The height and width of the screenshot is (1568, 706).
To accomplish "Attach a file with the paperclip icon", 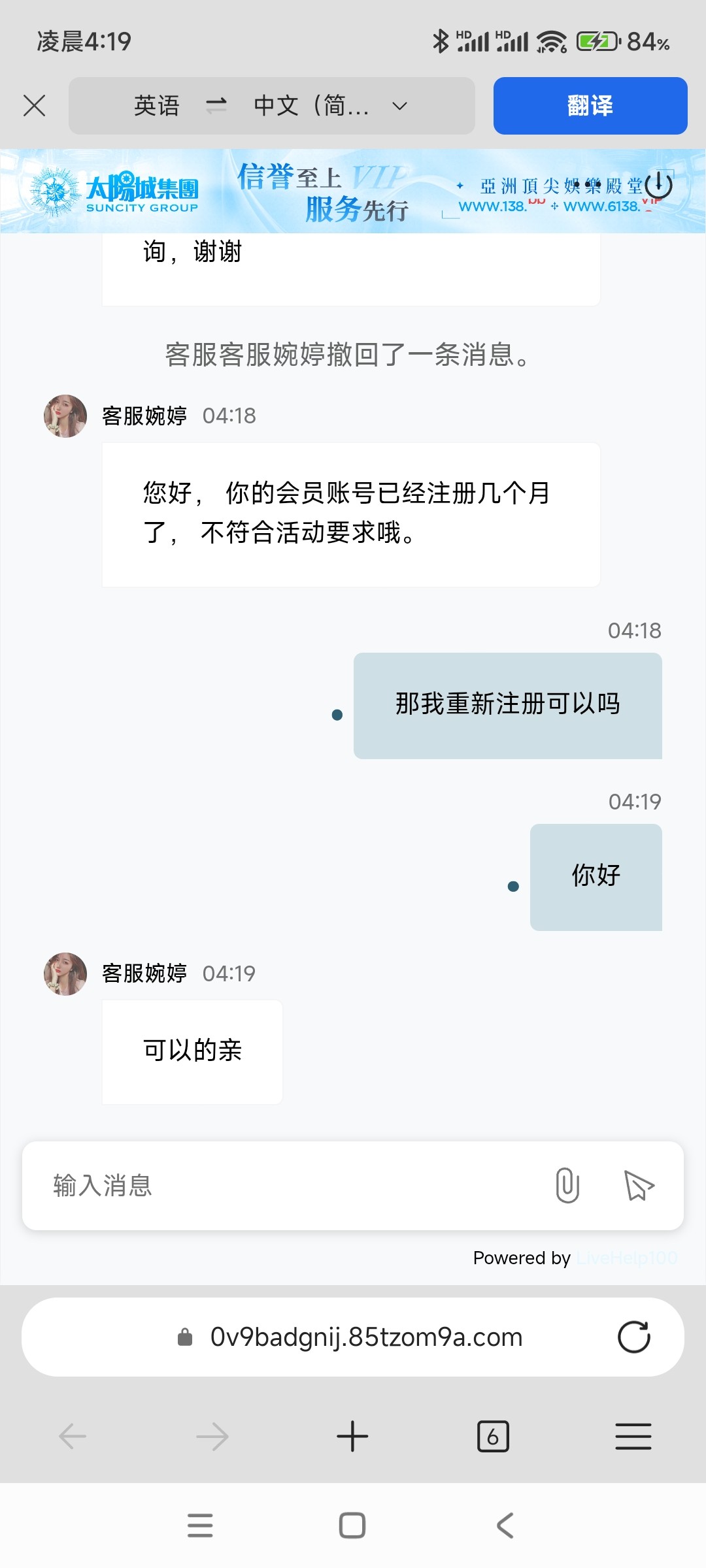I will point(567,1185).
